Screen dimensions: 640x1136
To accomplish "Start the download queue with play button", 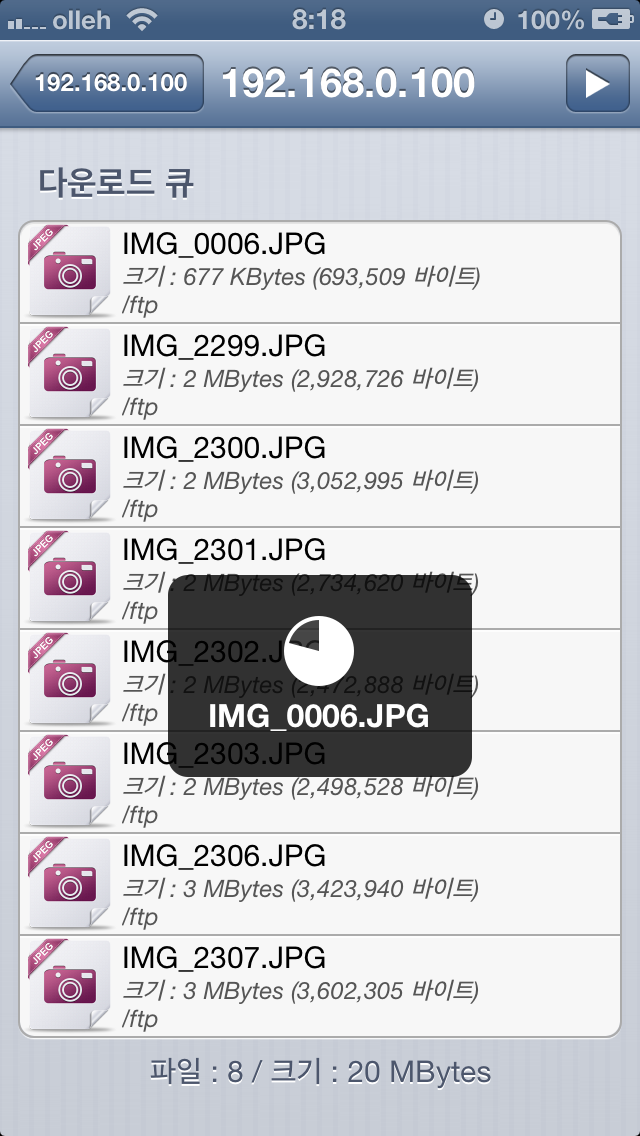I will point(597,84).
